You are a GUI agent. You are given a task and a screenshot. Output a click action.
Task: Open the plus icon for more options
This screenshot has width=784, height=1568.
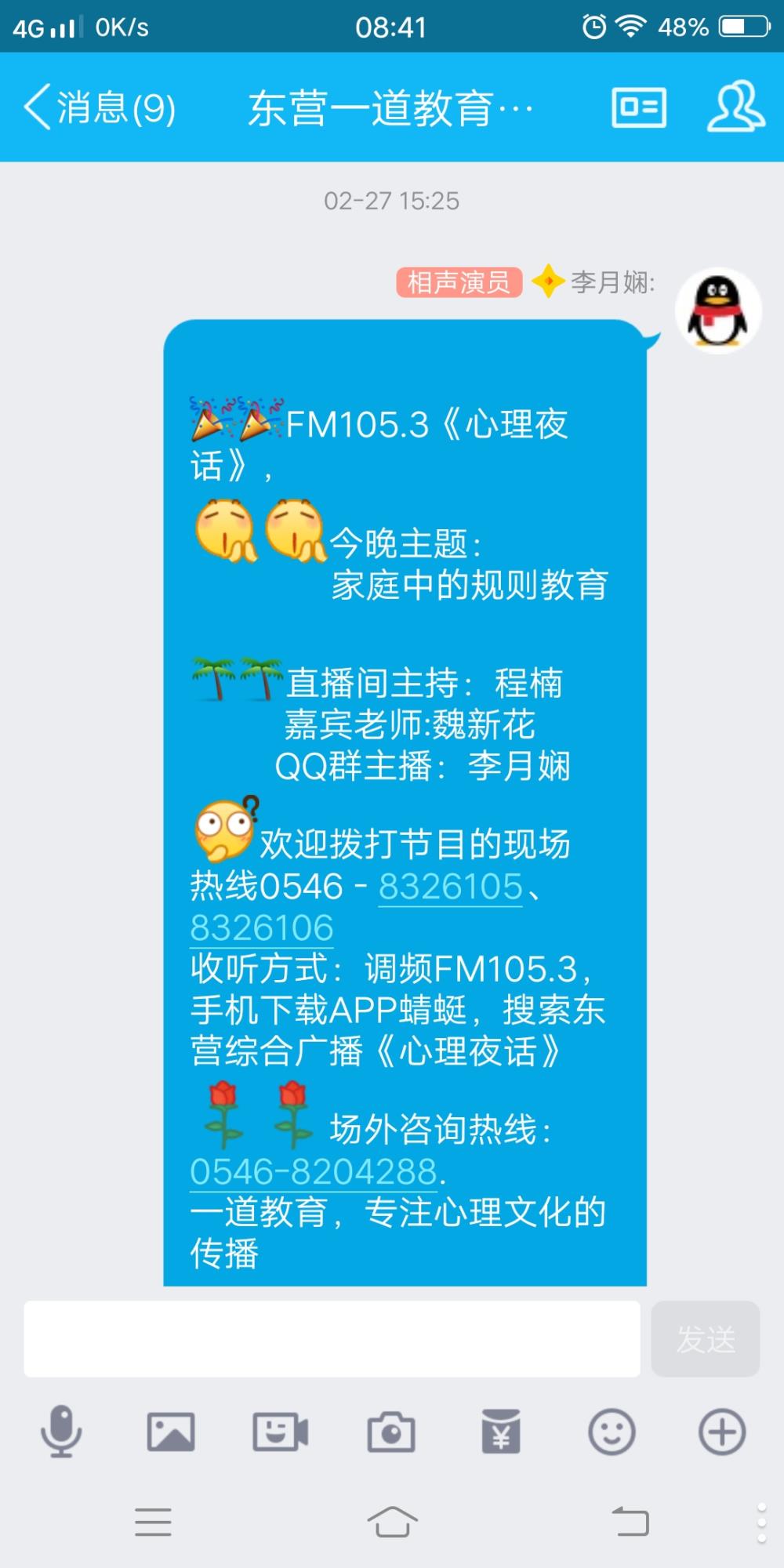click(722, 1432)
